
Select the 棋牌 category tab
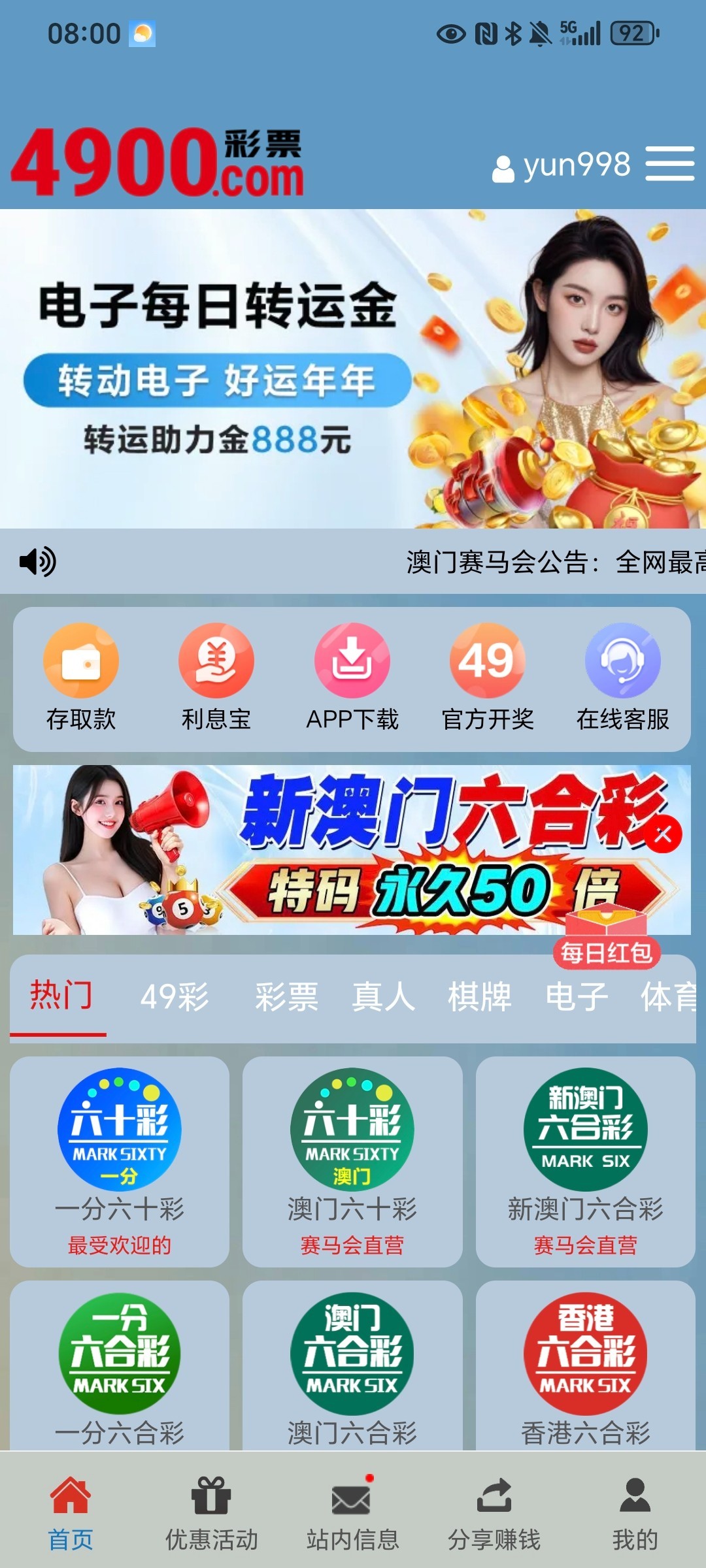tap(480, 997)
